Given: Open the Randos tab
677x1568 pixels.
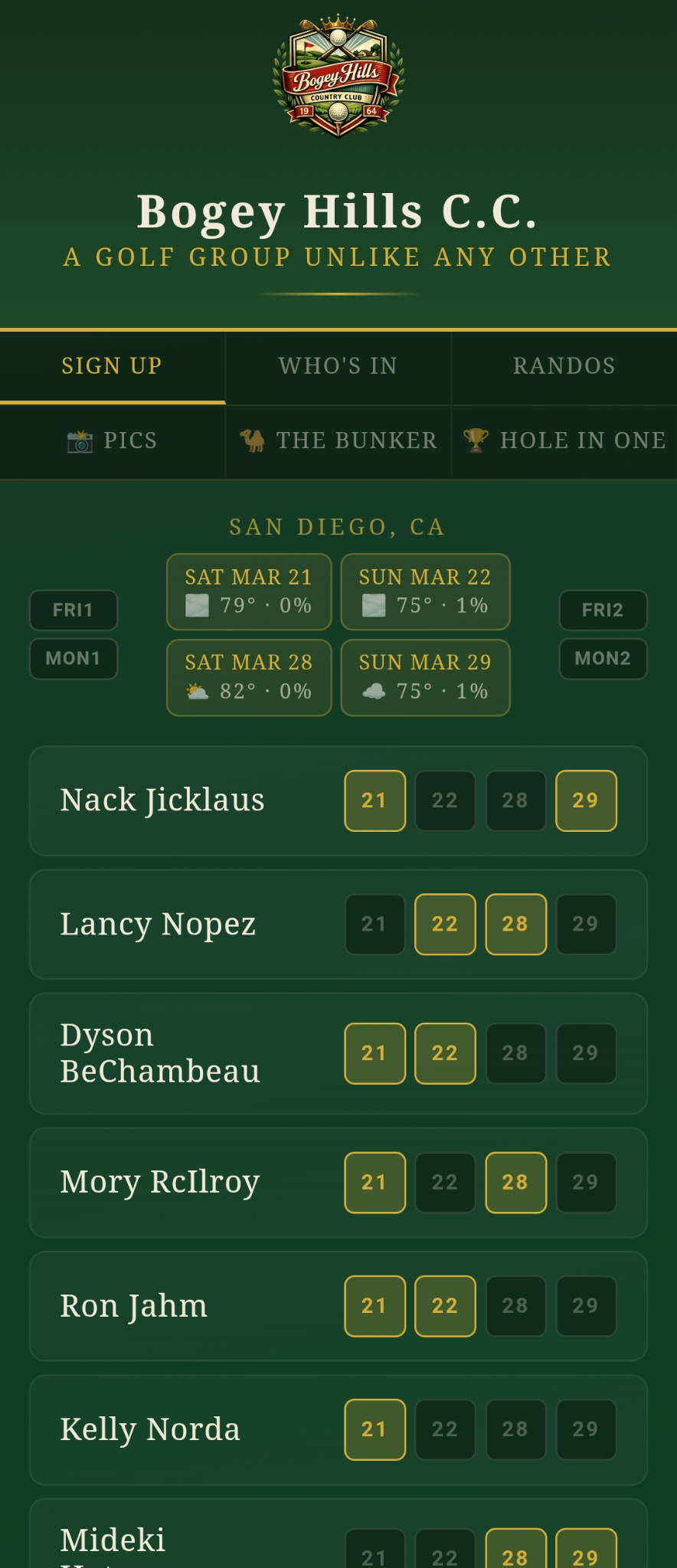Looking at the screenshot, I should [564, 366].
